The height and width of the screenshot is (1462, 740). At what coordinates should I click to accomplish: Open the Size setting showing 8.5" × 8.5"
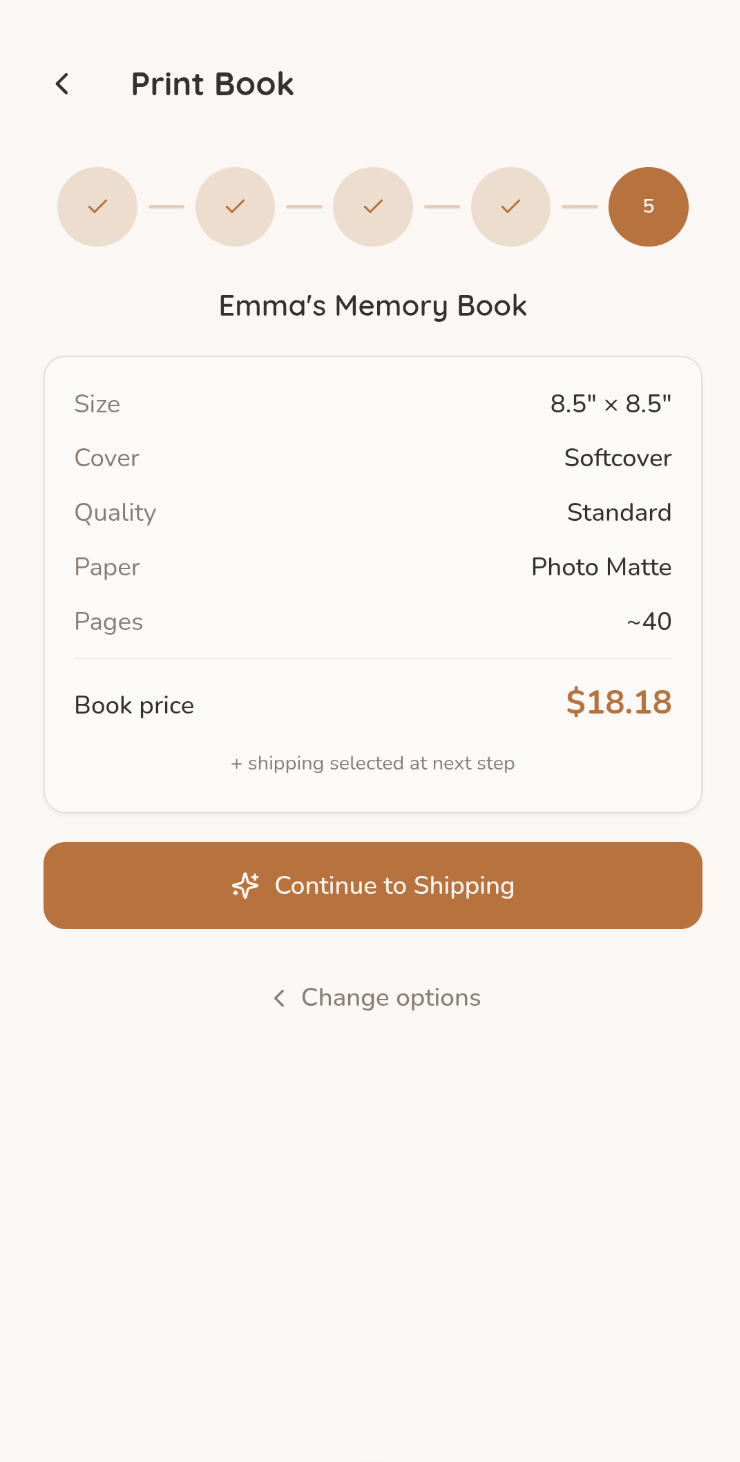point(373,403)
